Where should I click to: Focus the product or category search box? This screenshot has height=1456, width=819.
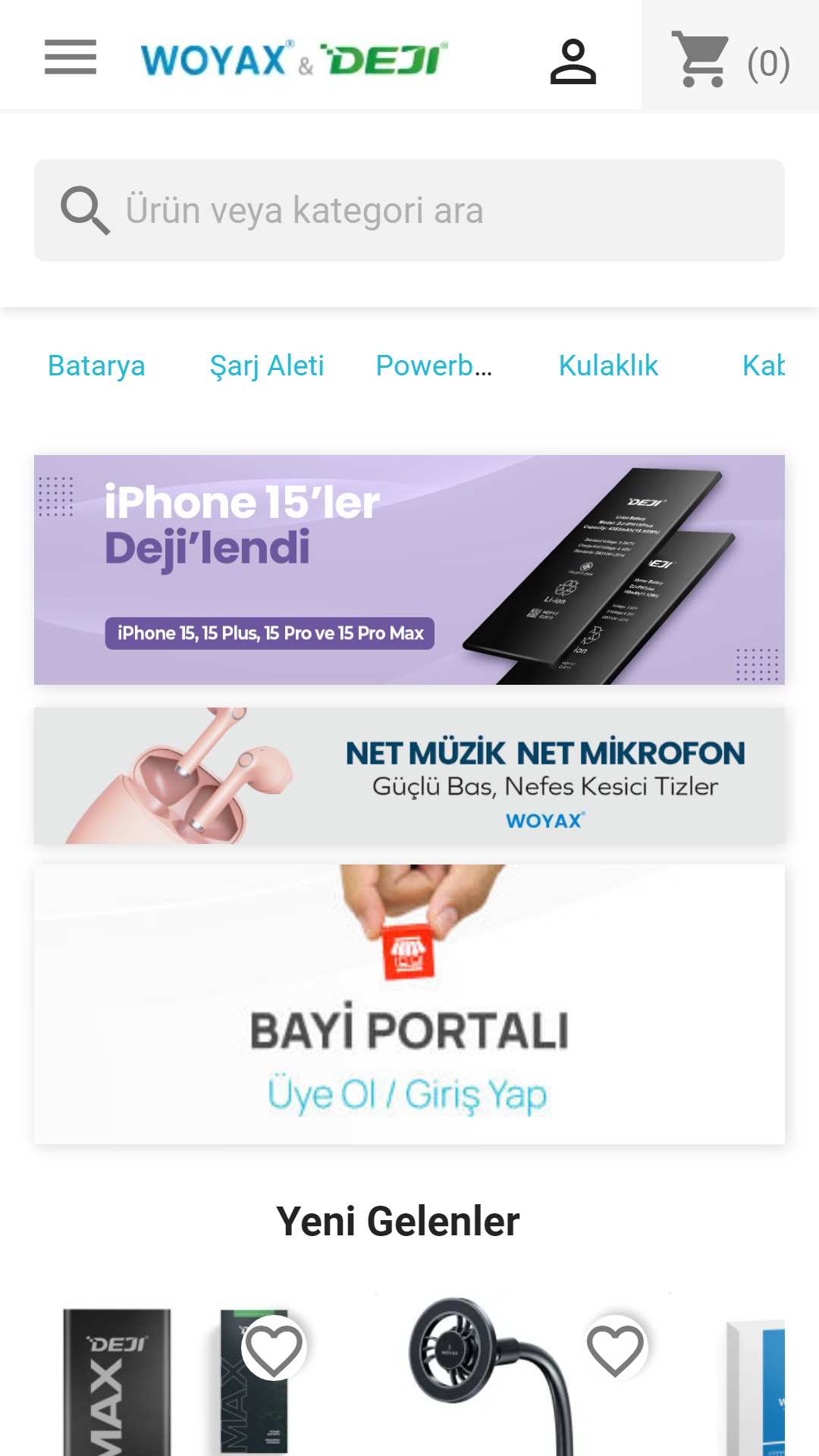pyautogui.click(x=409, y=210)
